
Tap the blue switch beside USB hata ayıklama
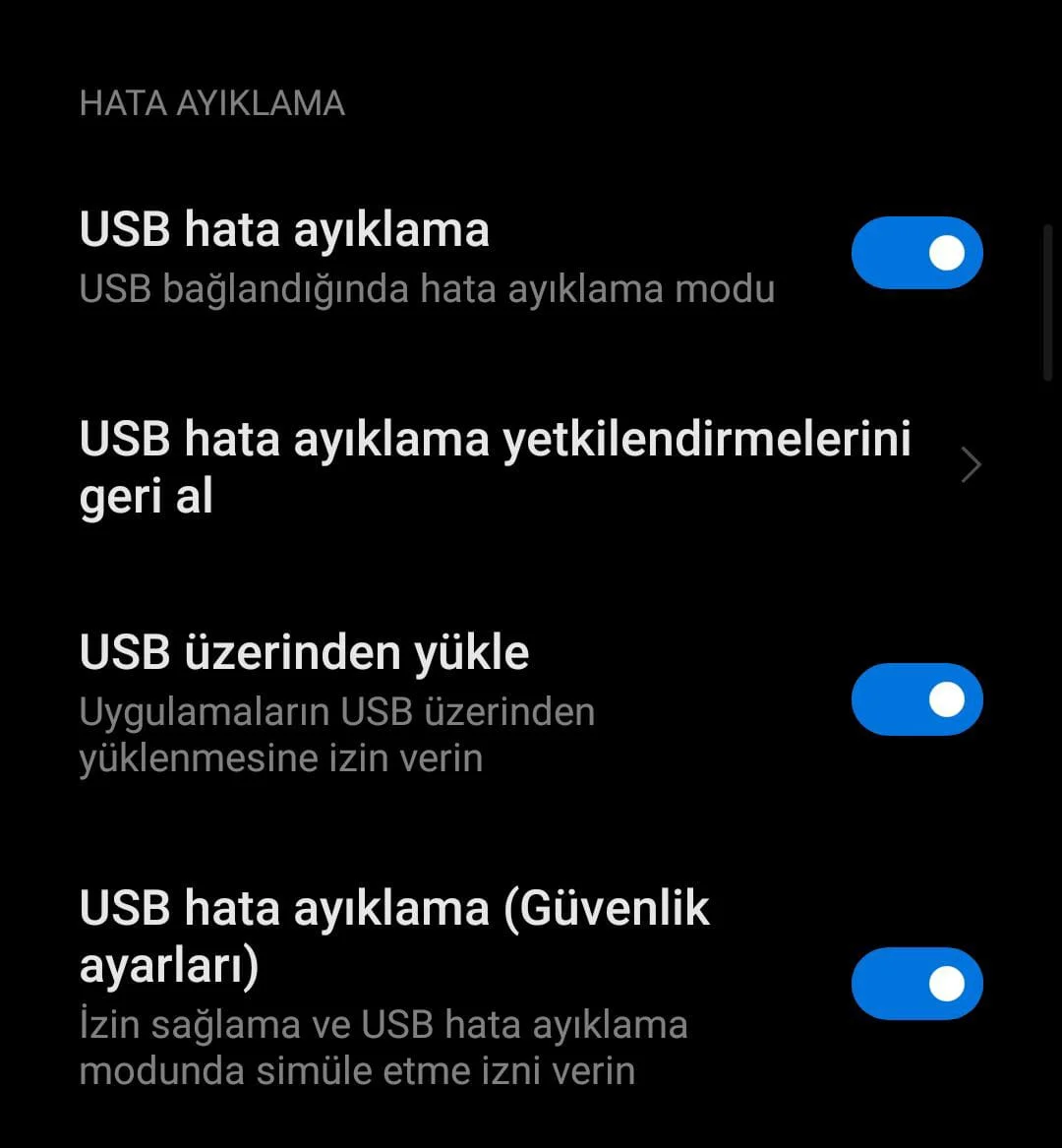coord(916,253)
